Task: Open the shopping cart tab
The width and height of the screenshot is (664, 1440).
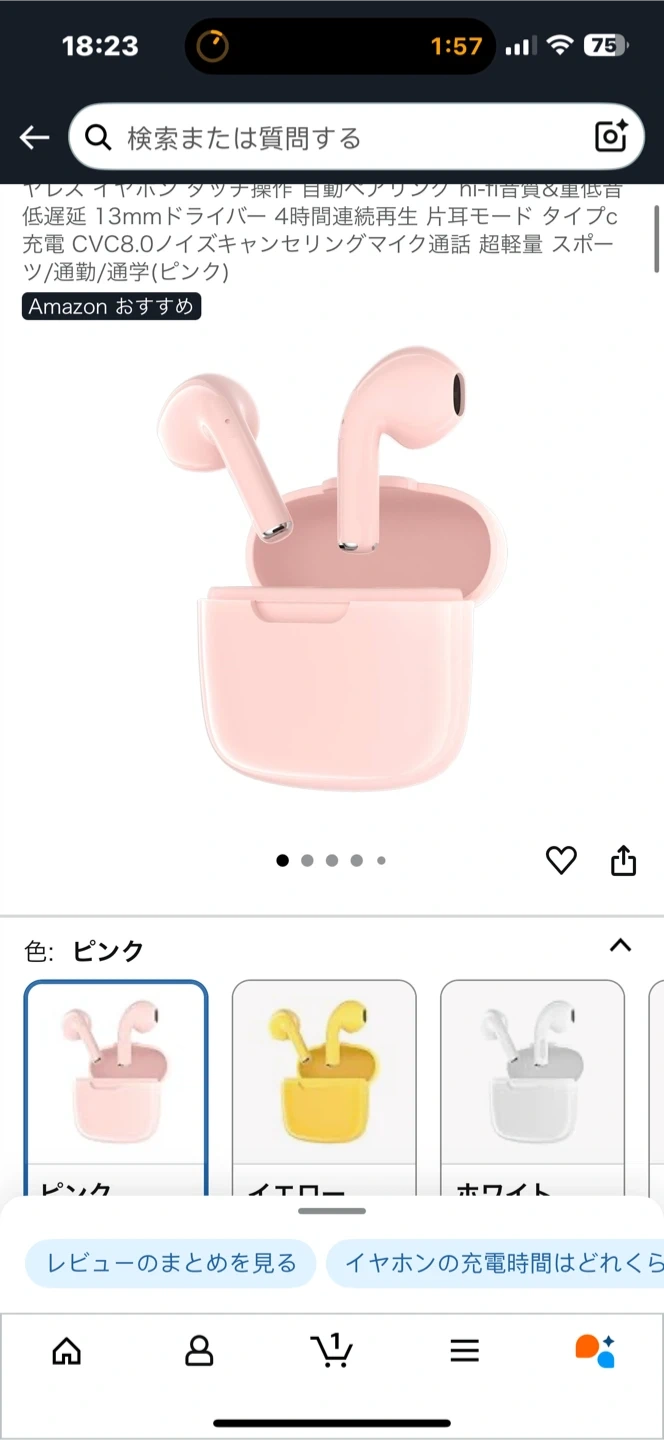Action: [x=331, y=1351]
